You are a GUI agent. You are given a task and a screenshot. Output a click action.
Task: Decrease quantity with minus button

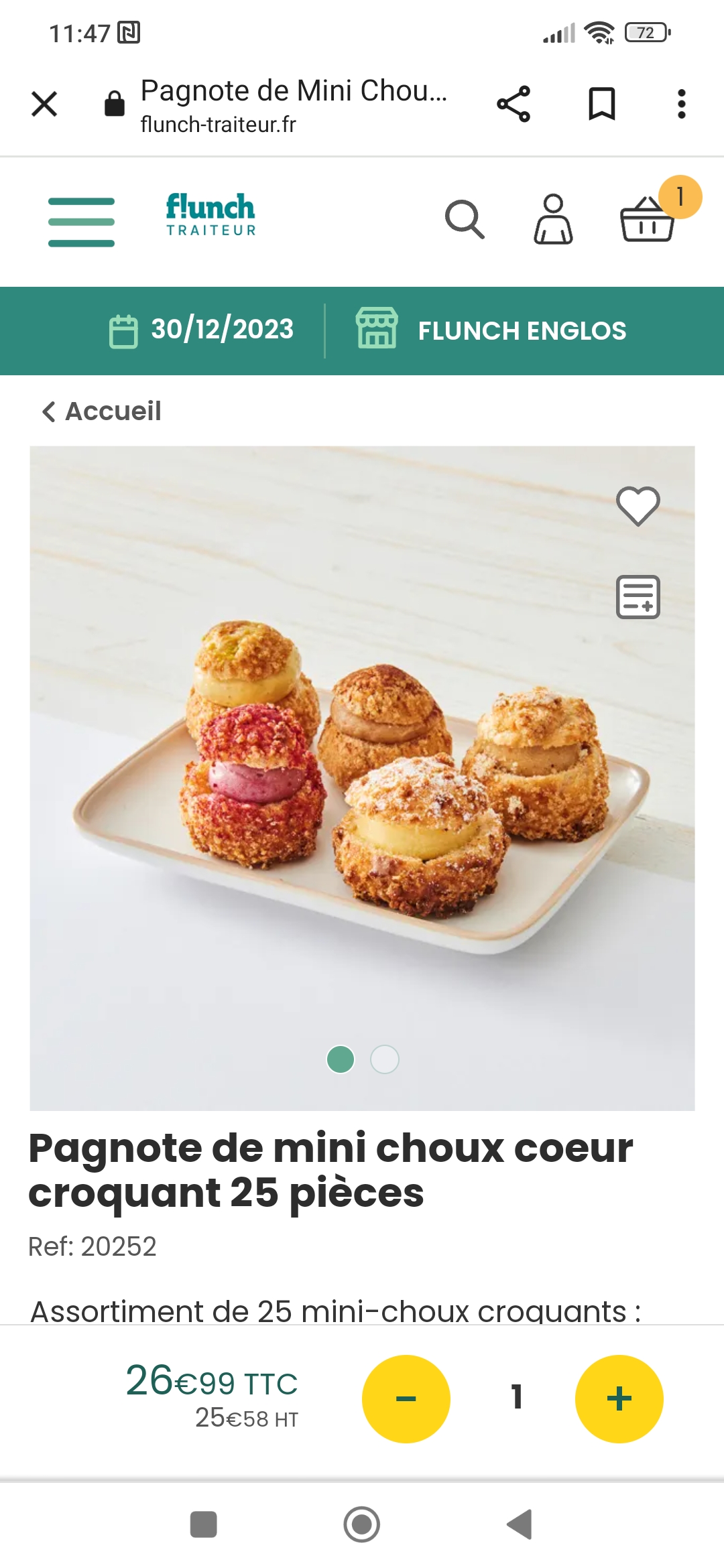click(406, 1398)
